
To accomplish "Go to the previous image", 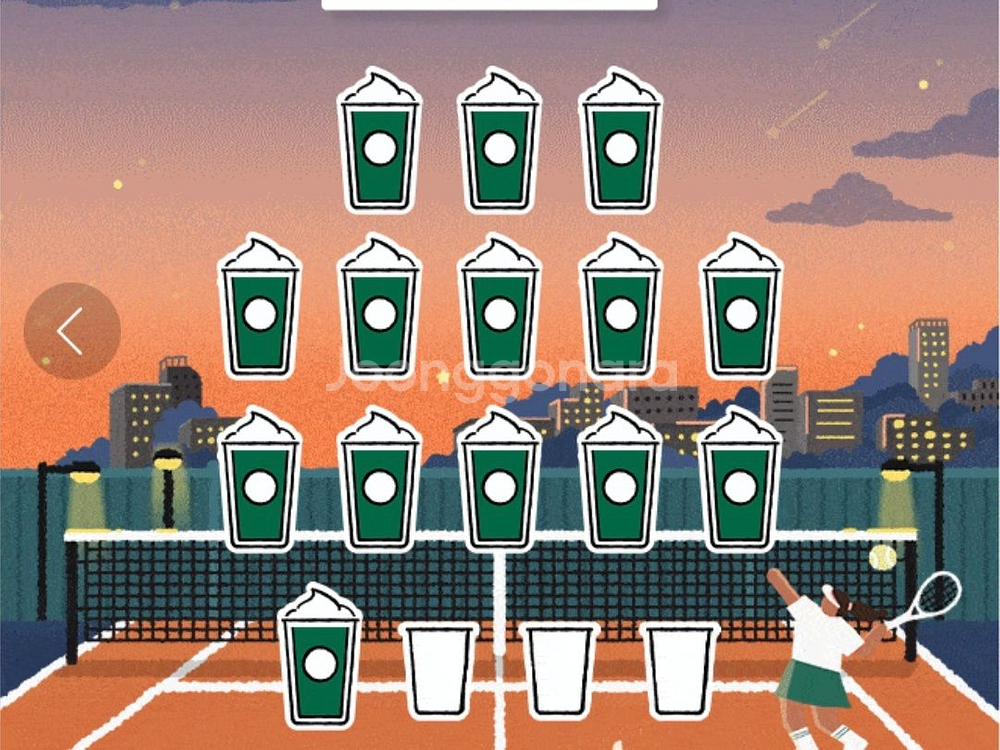I will 72,331.
